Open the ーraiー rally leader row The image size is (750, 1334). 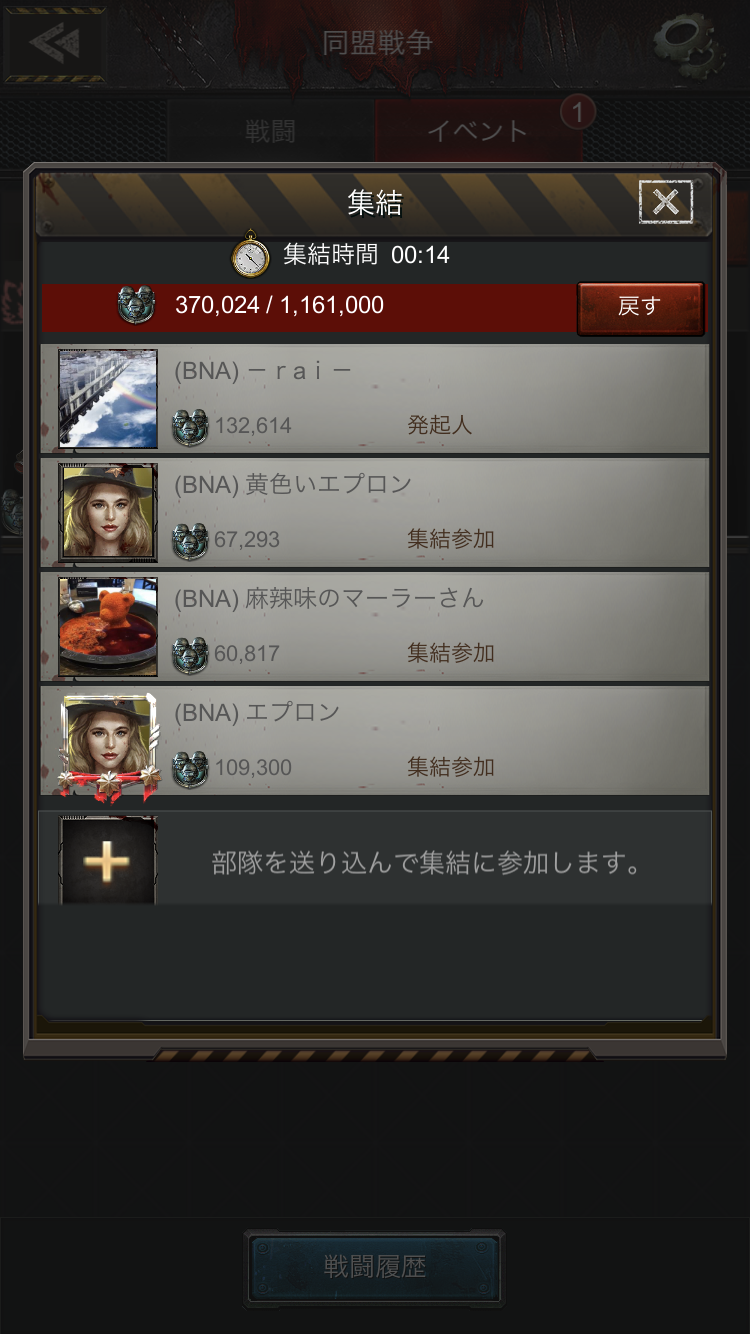click(x=375, y=399)
